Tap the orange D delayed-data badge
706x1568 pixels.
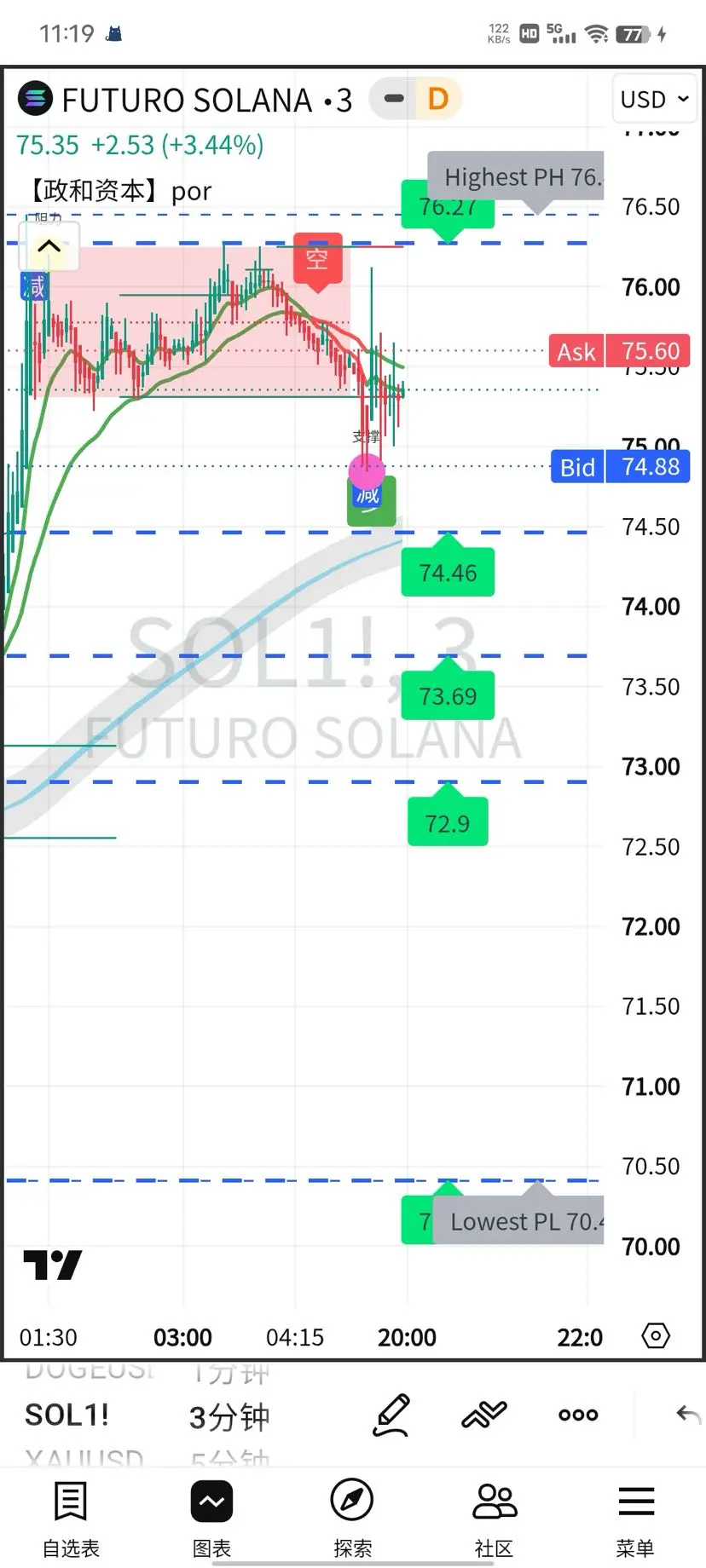(x=437, y=99)
